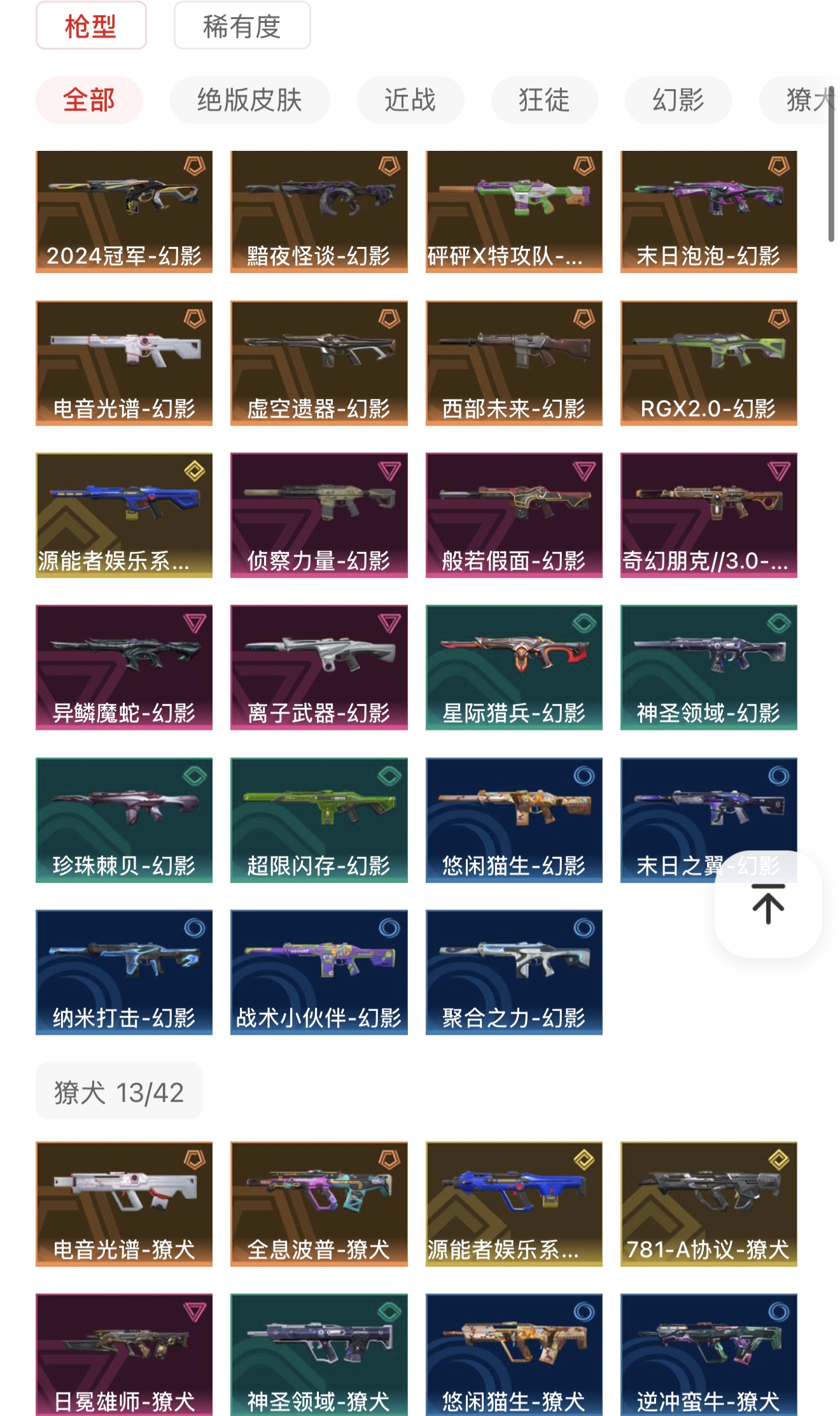This screenshot has width=840, height=1416.
Task: Select the 近战 filter chip
Action: pyautogui.click(x=410, y=100)
